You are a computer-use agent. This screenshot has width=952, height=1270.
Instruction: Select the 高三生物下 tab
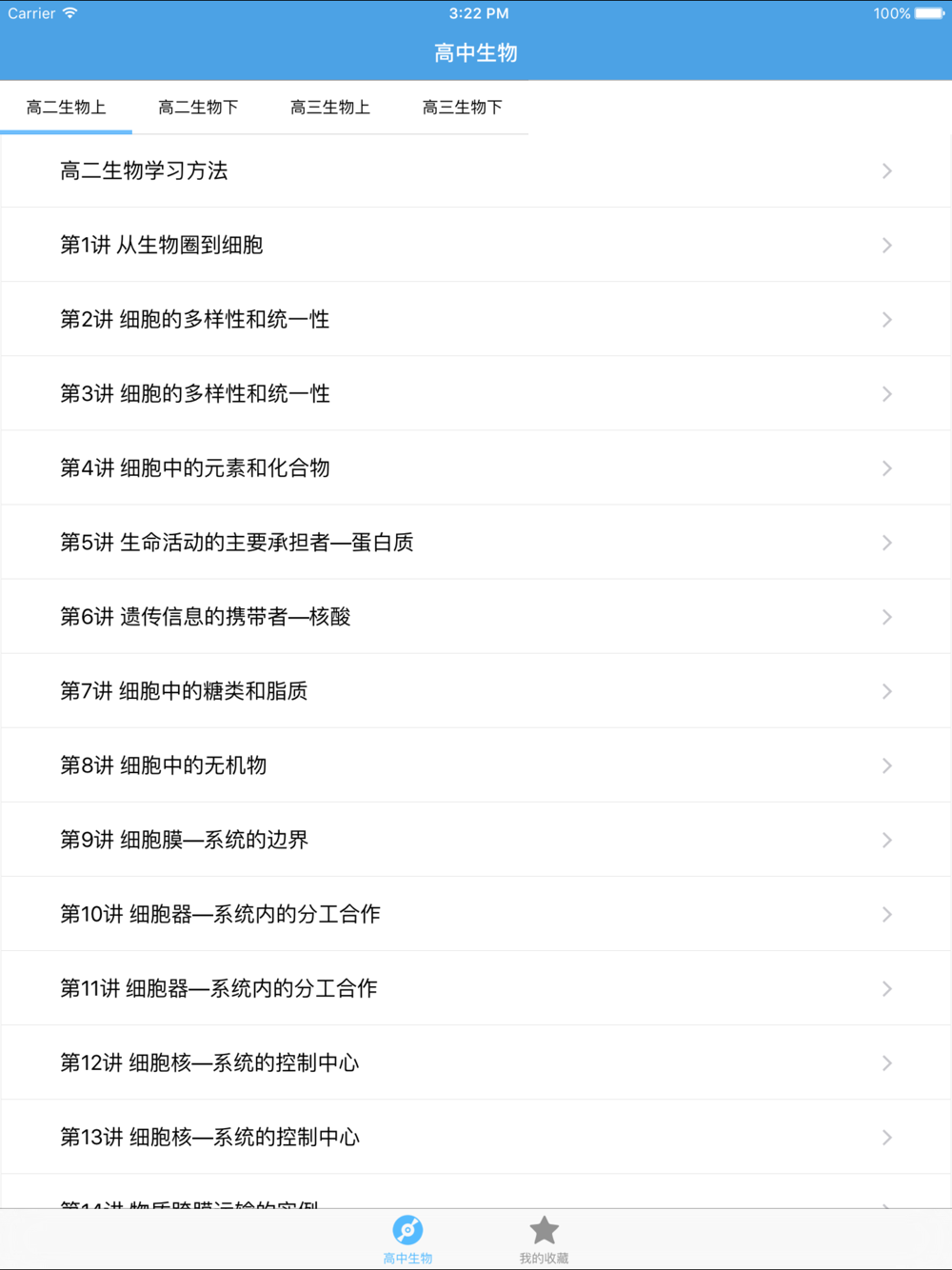click(463, 108)
